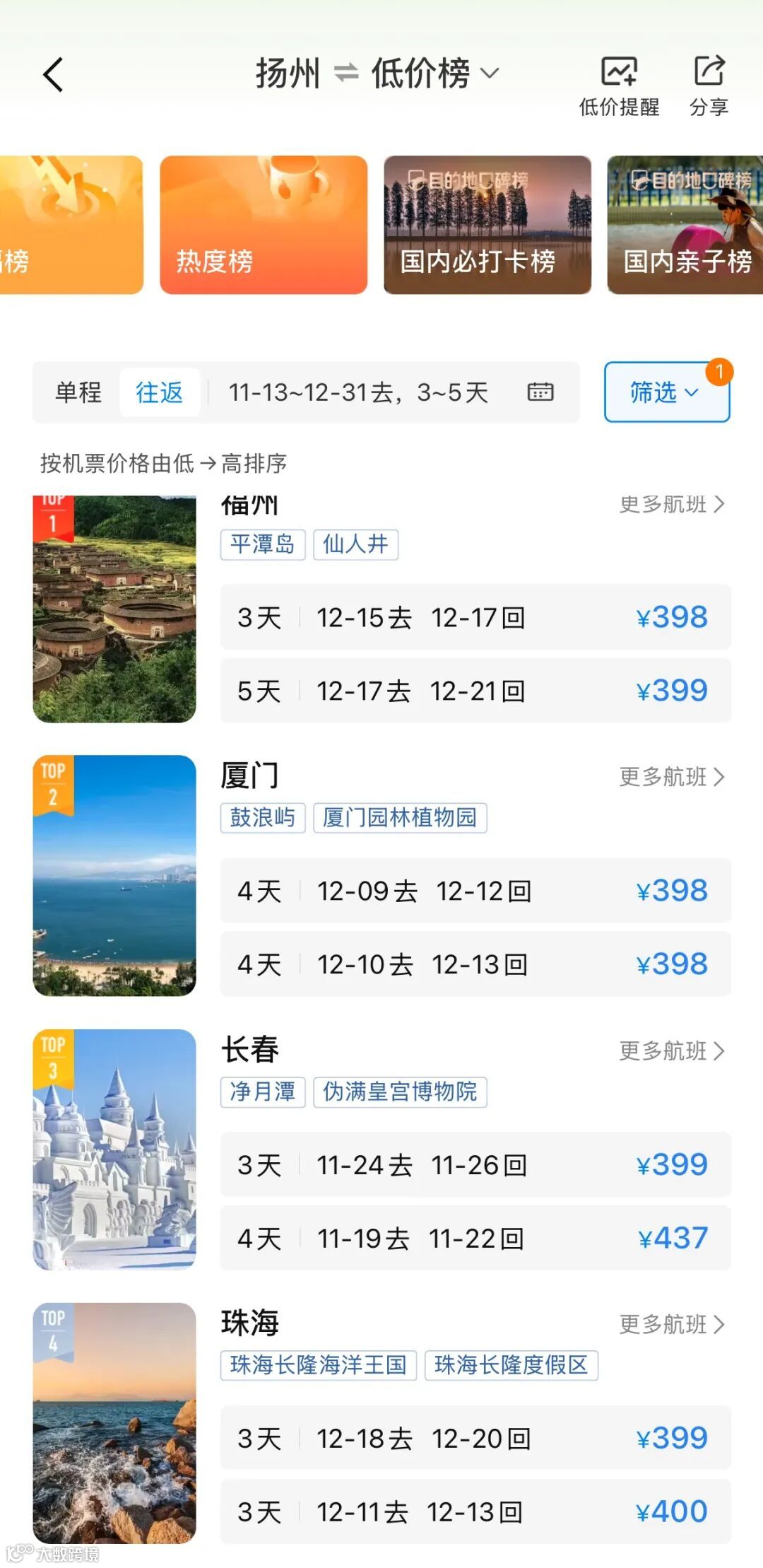Switch to the 热度榜 tab
This screenshot has width=763, height=1568.
point(264,223)
